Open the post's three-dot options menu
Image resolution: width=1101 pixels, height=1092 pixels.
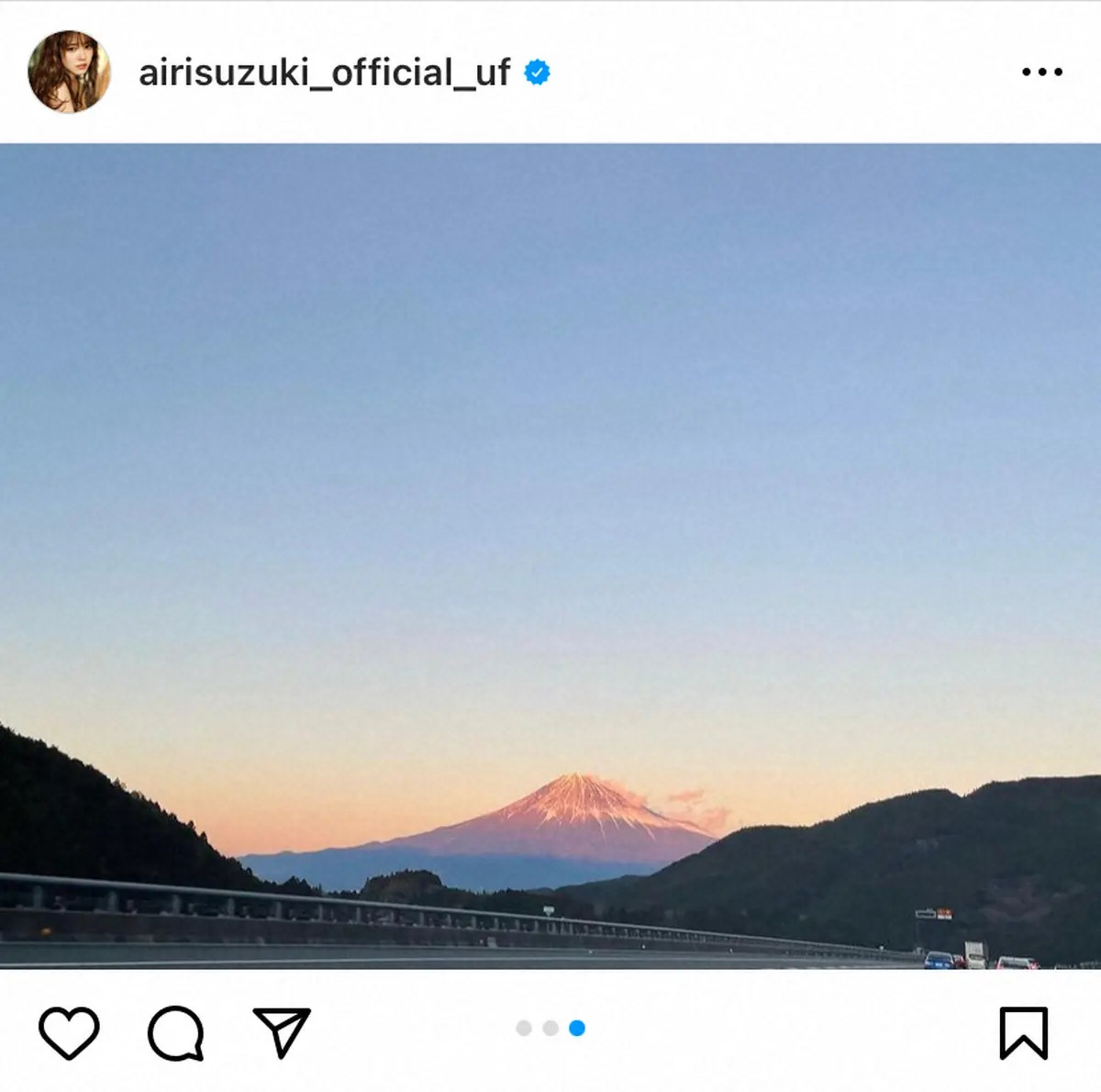[x=1041, y=72]
